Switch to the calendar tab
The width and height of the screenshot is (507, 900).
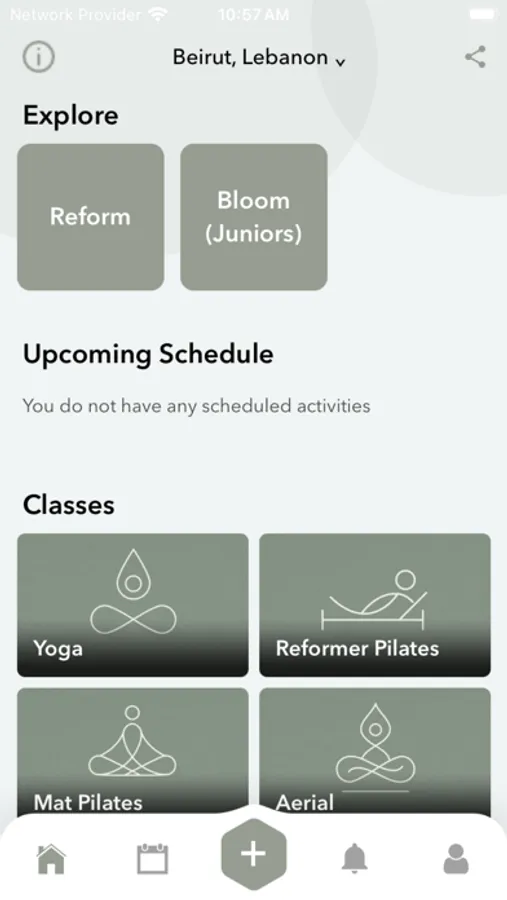point(152,859)
